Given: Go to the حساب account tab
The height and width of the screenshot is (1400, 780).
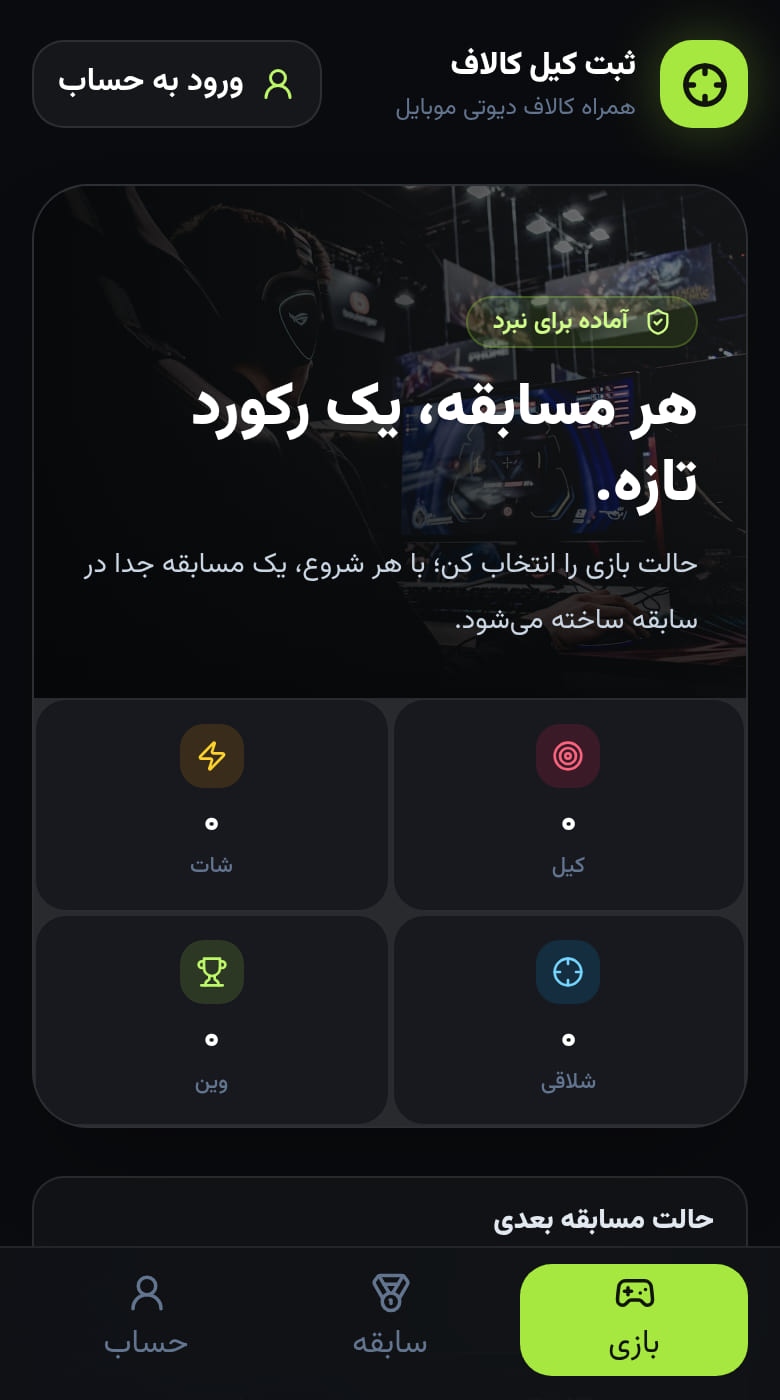Looking at the screenshot, I should 146,1320.
